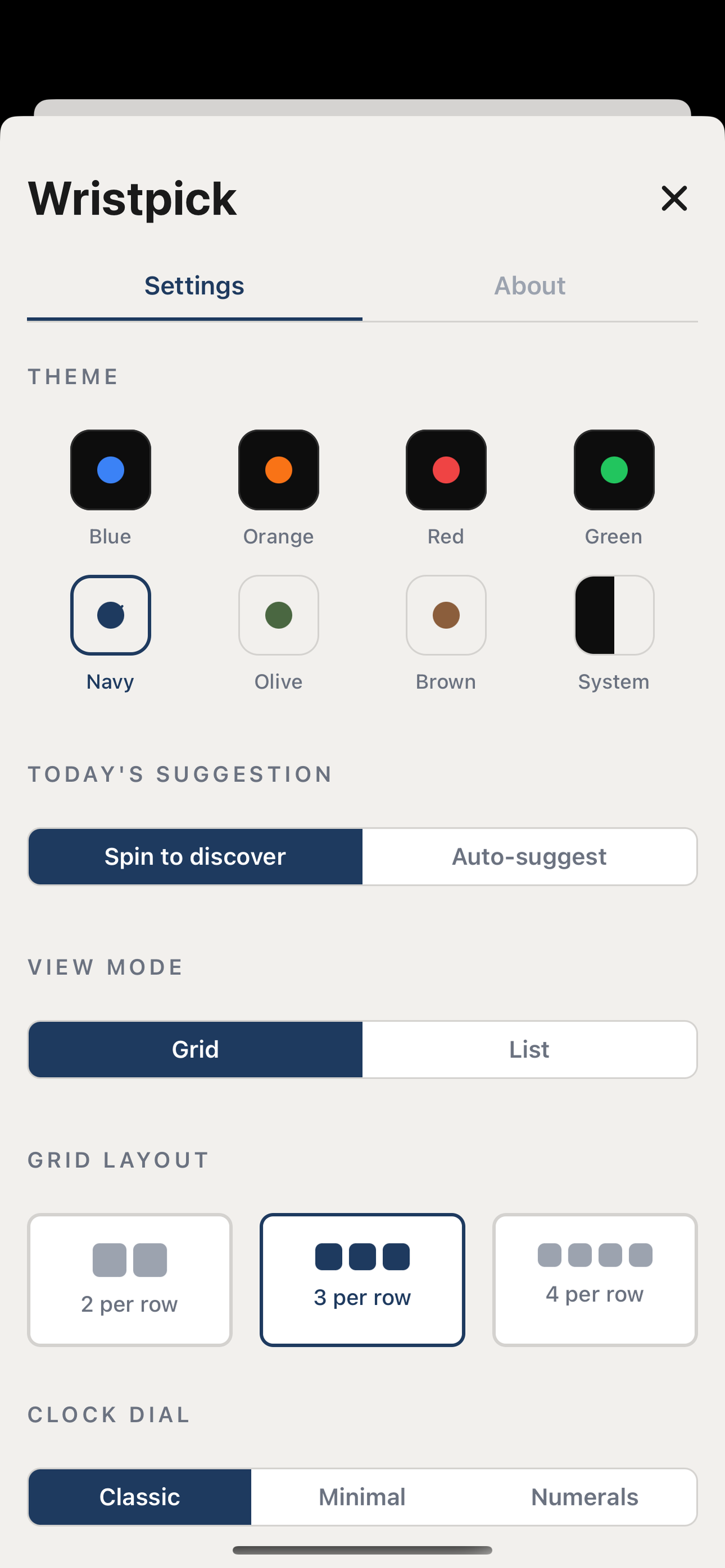The width and height of the screenshot is (725, 1568).
Task: Tap the Navy theme swatch
Action: point(110,615)
